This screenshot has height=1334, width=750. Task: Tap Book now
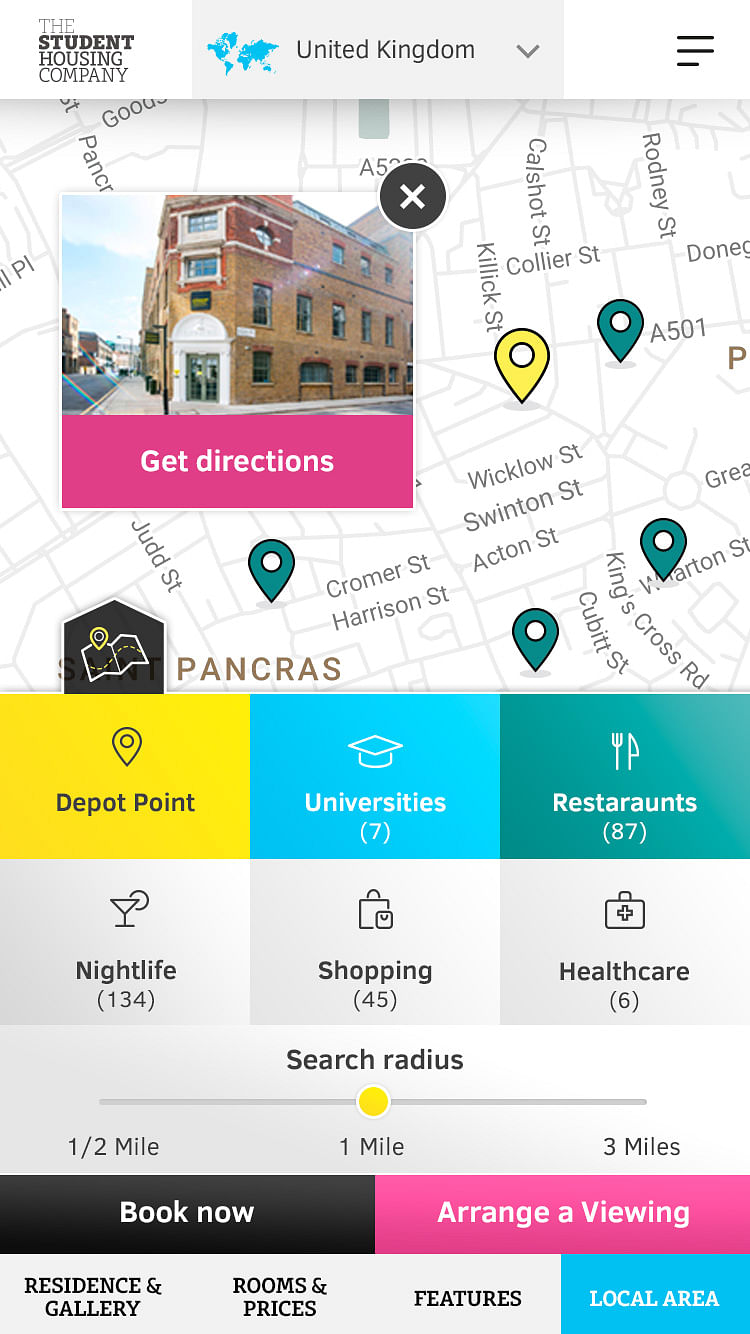187,1213
